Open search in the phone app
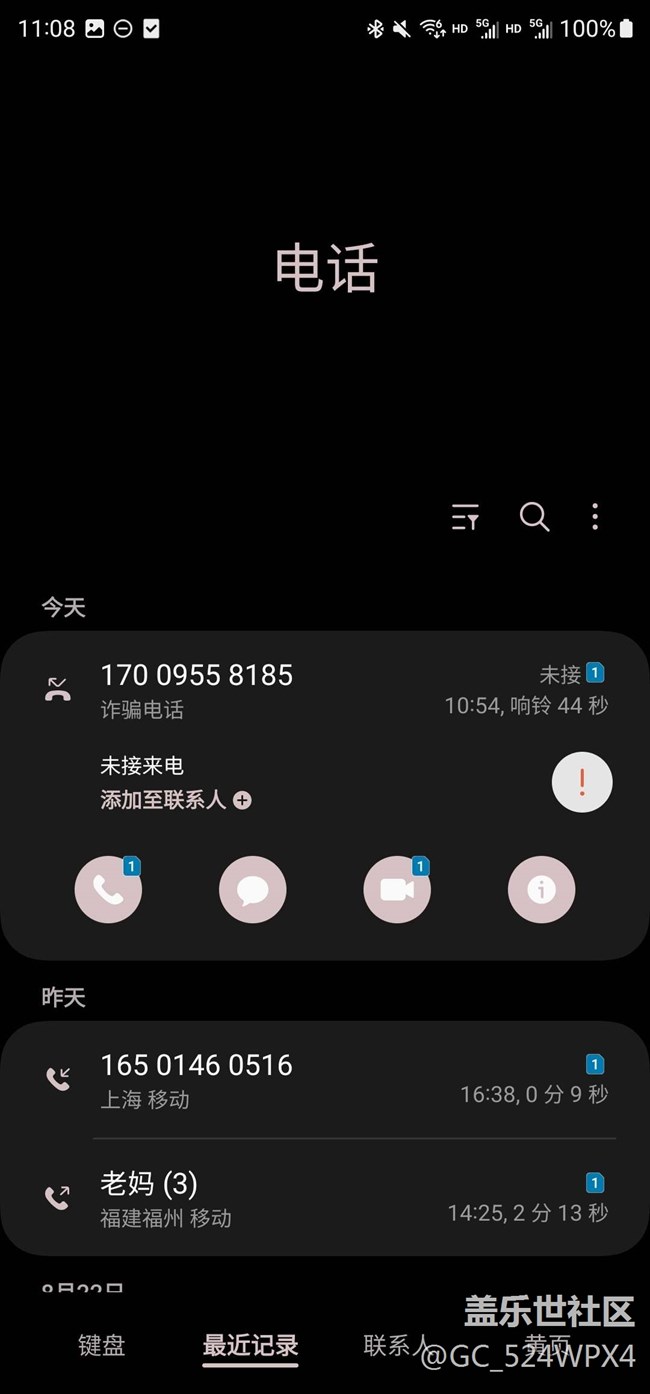This screenshot has height=1394, width=650. coord(534,517)
